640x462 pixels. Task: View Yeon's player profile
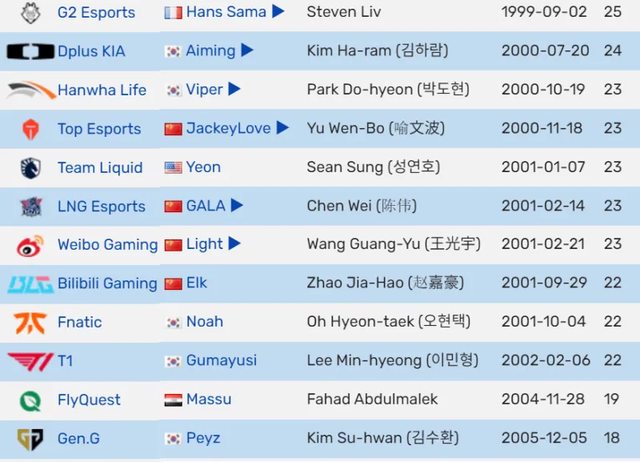pos(203,168)
